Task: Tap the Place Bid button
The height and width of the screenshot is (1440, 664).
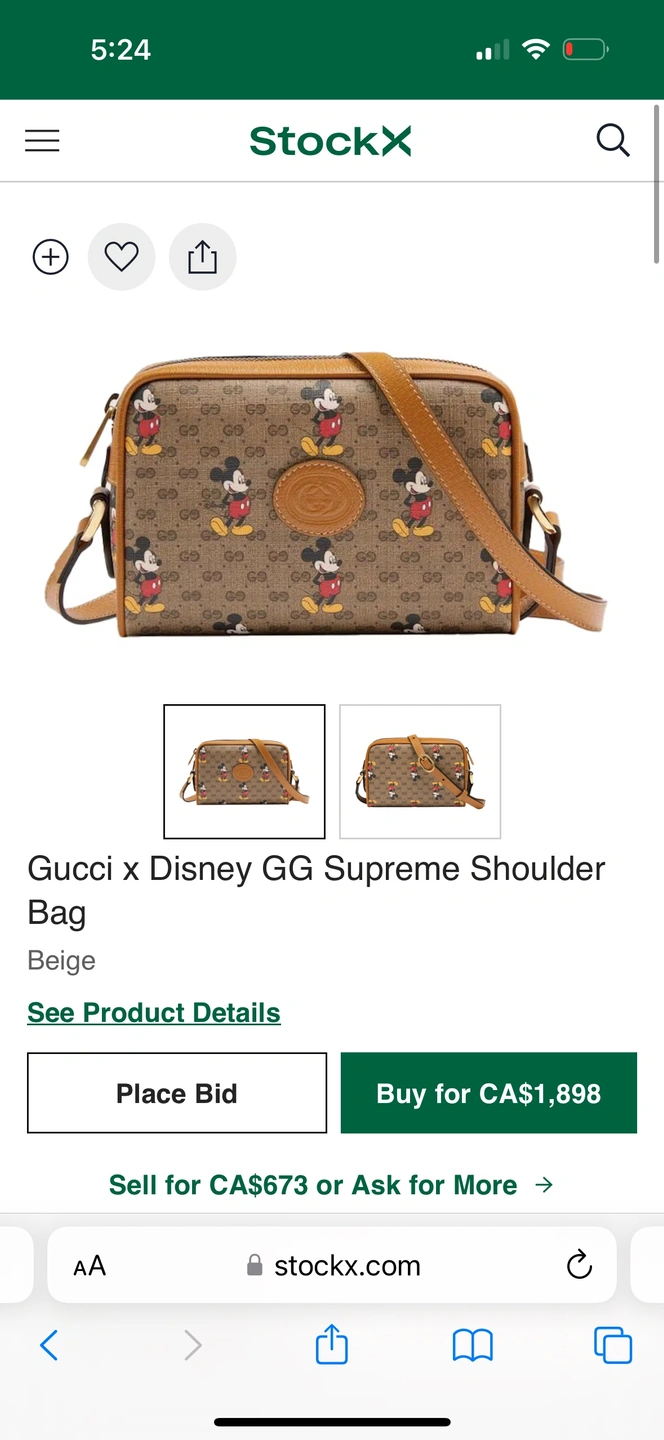Action: coord(177,1093)
